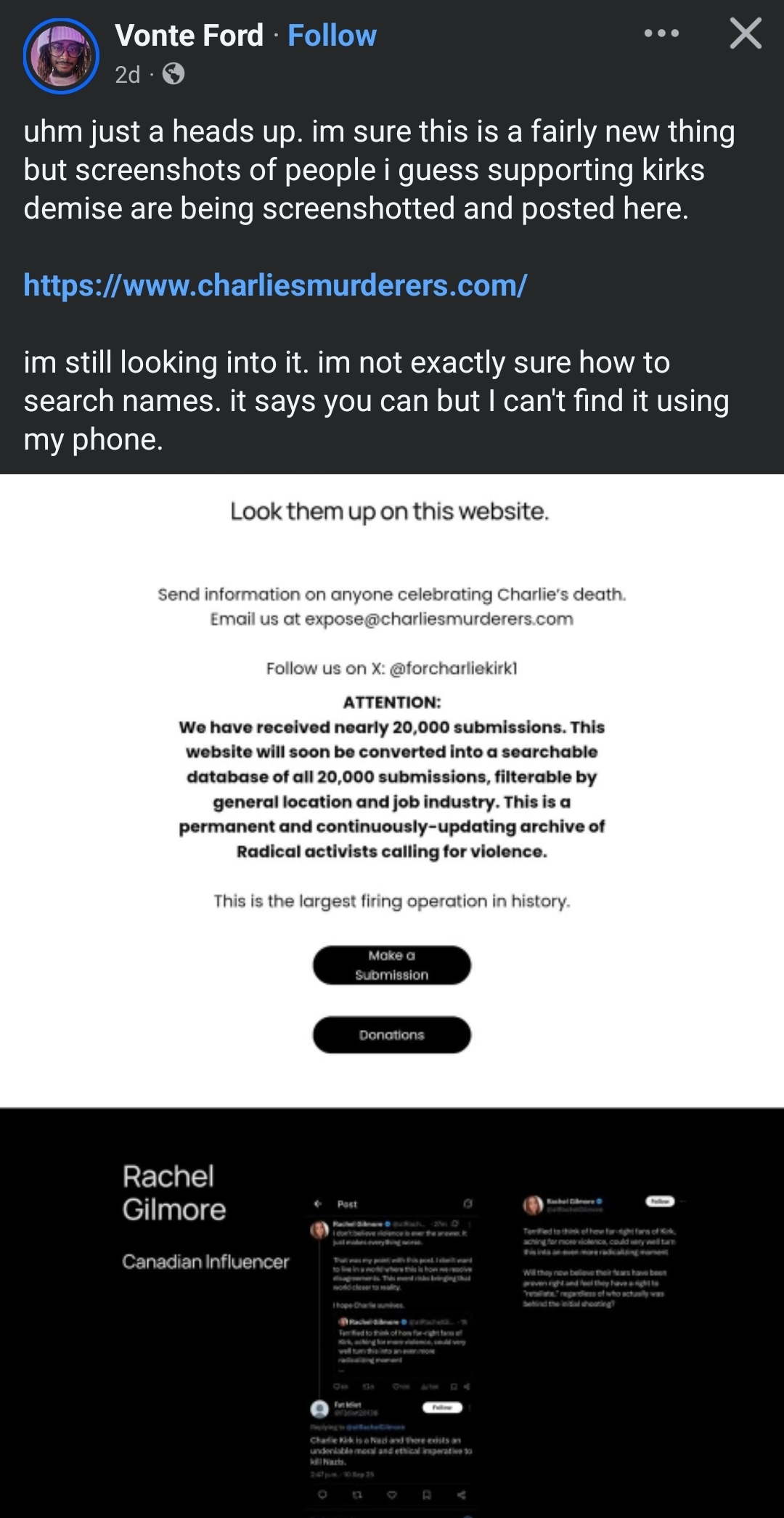Open the three-dot options menu
This screenshot has height=1518, width=784.
(x=661, y=33)
